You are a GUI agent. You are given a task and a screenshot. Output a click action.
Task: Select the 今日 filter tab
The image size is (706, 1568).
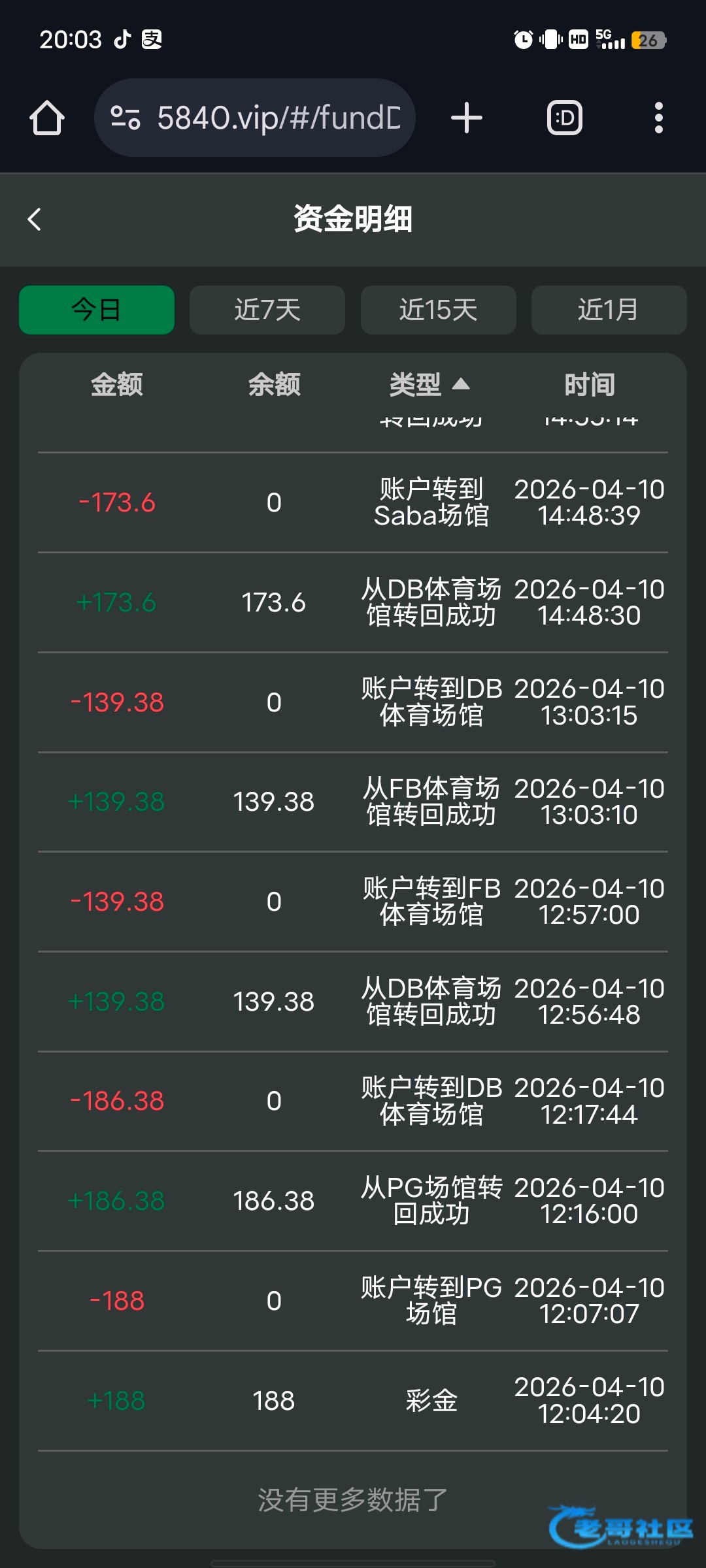[x=97, y=310]
